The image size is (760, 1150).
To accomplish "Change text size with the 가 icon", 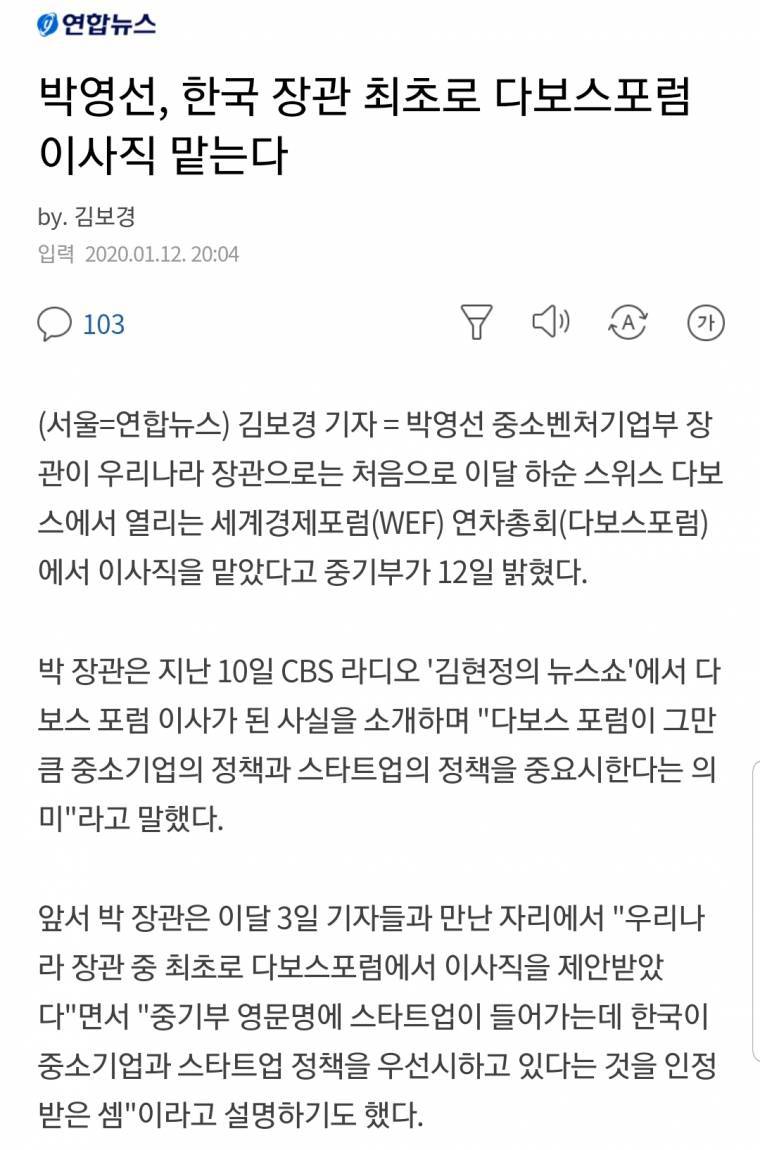I will (706, 322).
